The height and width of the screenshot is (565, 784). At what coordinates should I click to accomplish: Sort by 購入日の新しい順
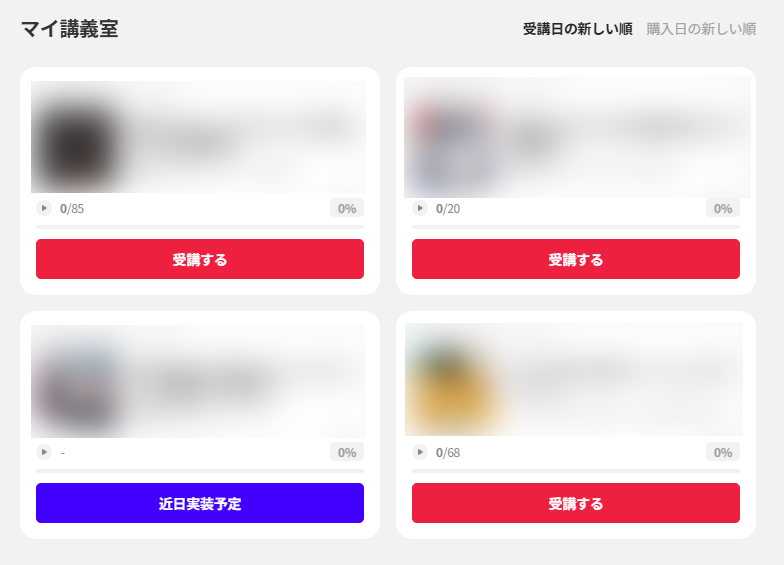[x=700, y=29]
